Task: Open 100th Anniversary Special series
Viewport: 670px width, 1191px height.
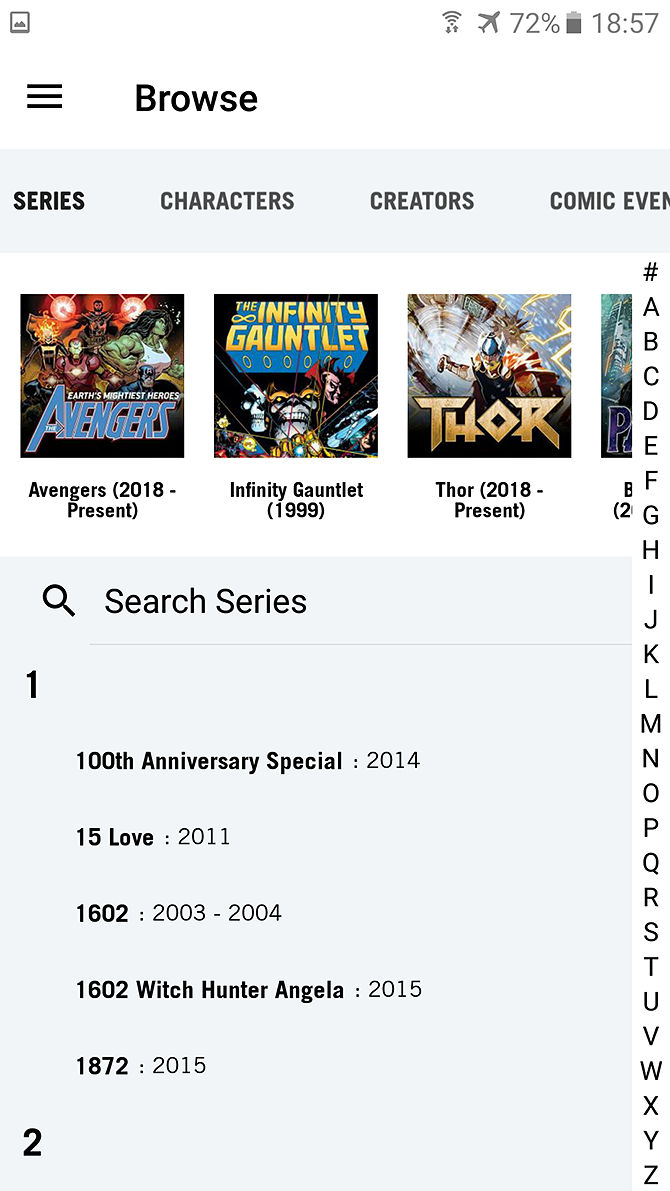Action: click(209, 761)
